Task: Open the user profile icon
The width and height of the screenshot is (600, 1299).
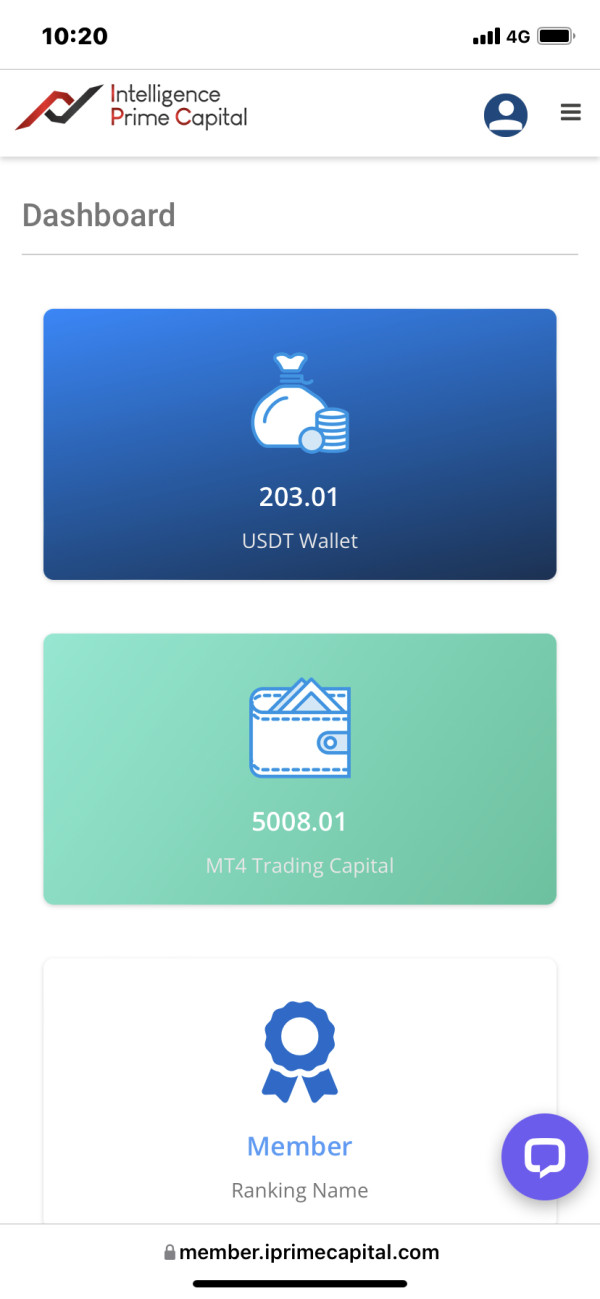Action: coord(505,114)
